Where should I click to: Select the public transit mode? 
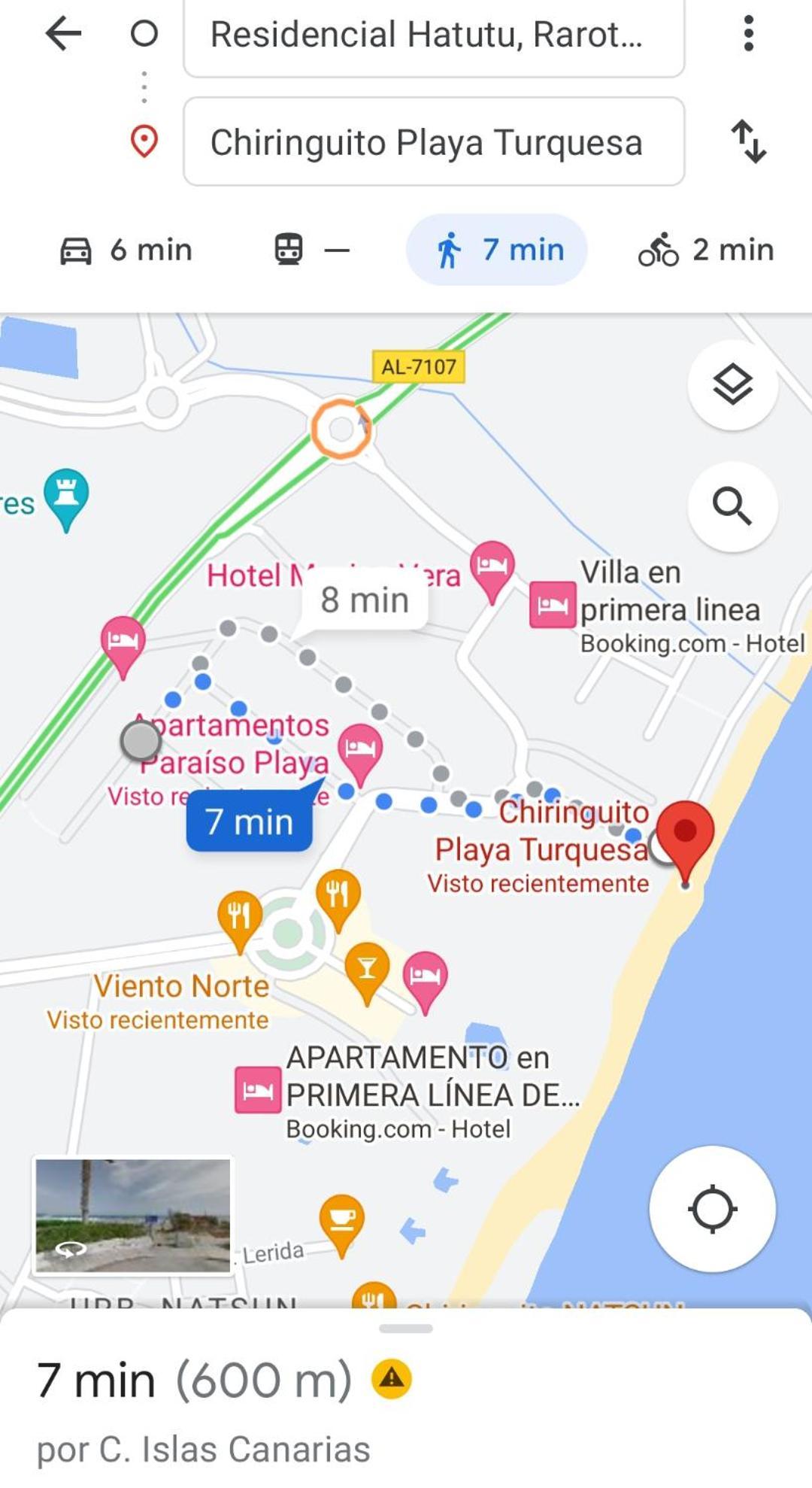point(311,250)
